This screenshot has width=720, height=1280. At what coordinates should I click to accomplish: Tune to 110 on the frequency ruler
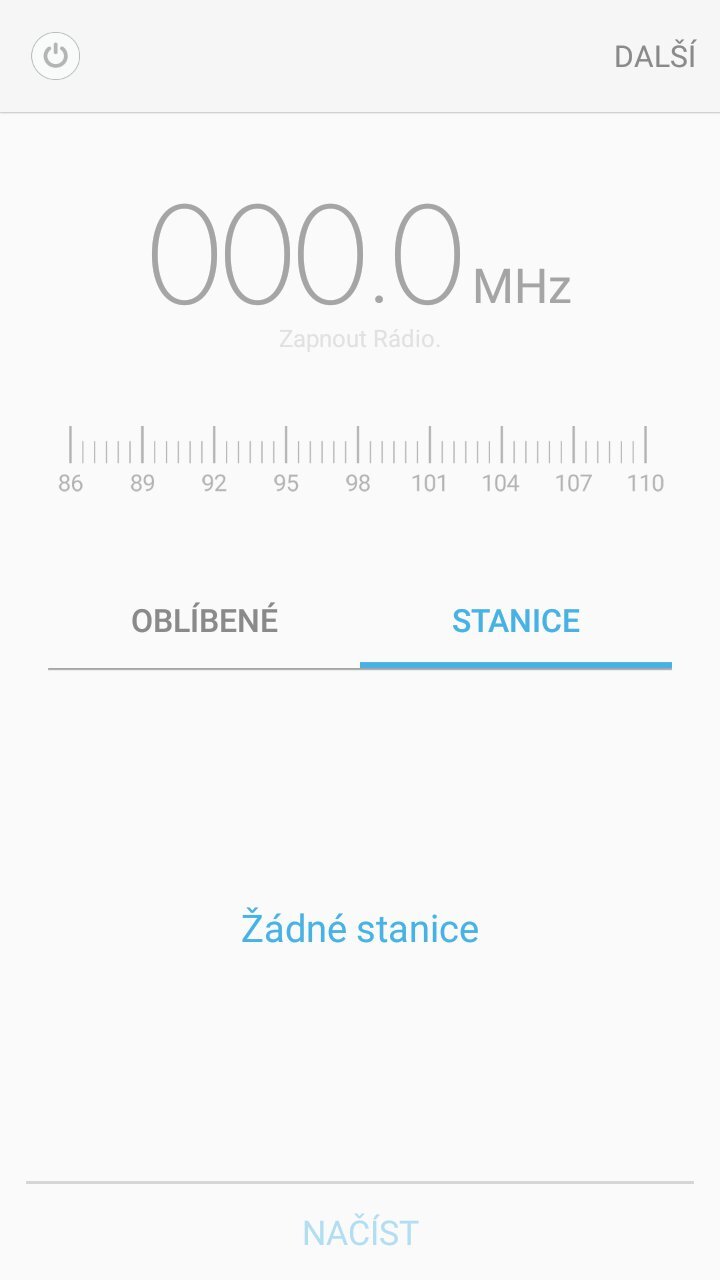tap(646, 483)
